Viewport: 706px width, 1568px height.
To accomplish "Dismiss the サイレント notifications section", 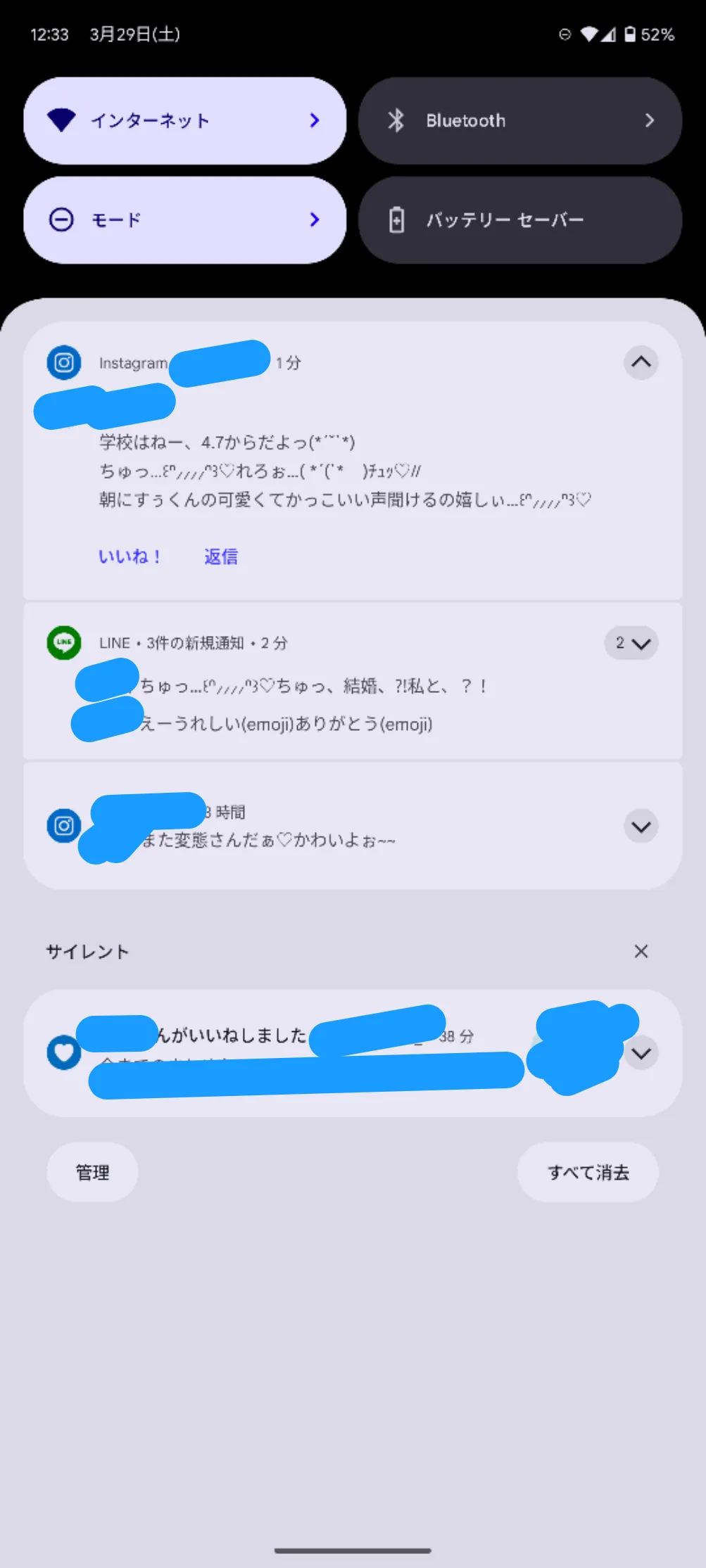I will pyautogui.click(x=641, y=952).
